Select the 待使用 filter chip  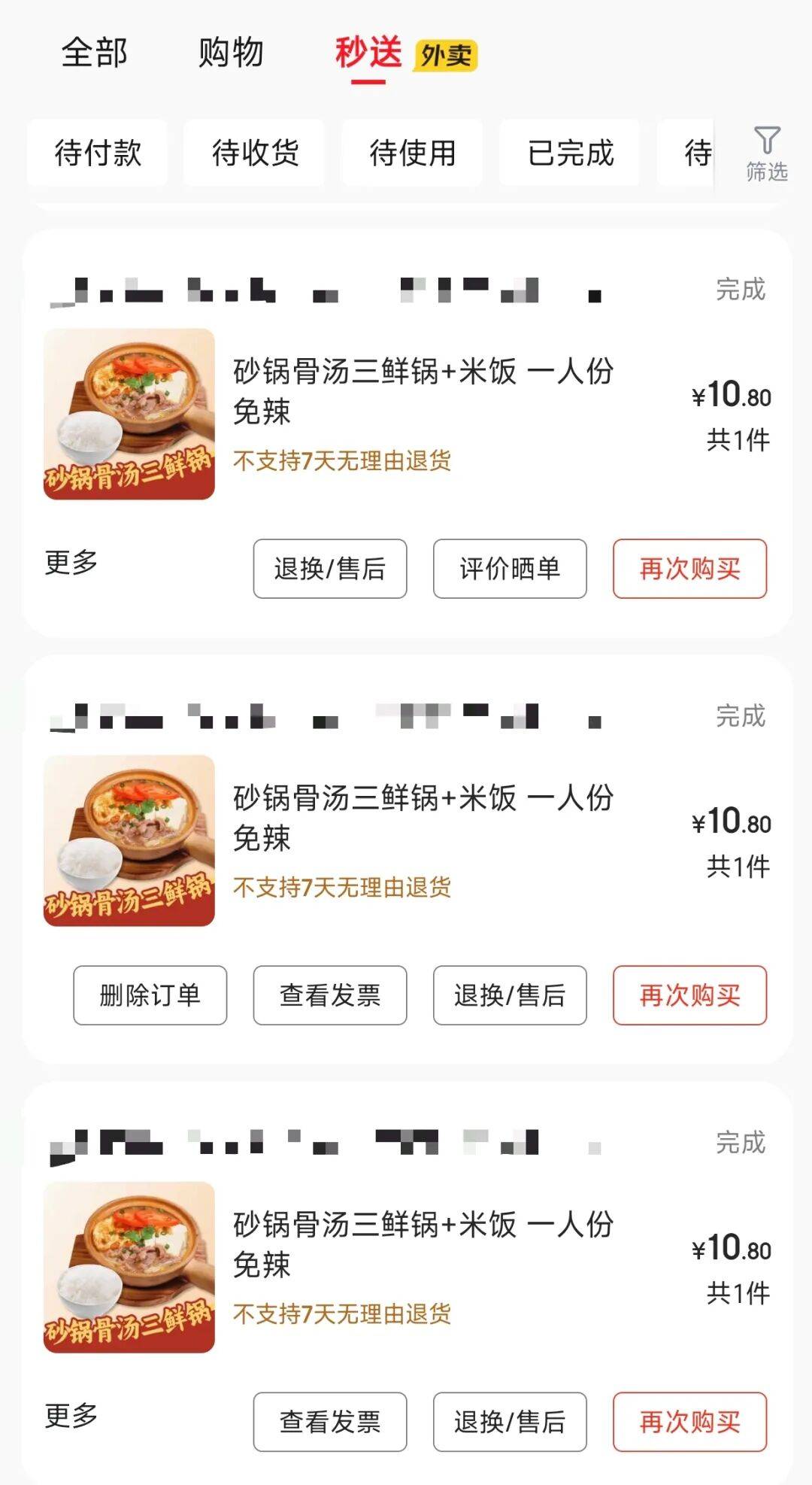[x=413, y=153]
